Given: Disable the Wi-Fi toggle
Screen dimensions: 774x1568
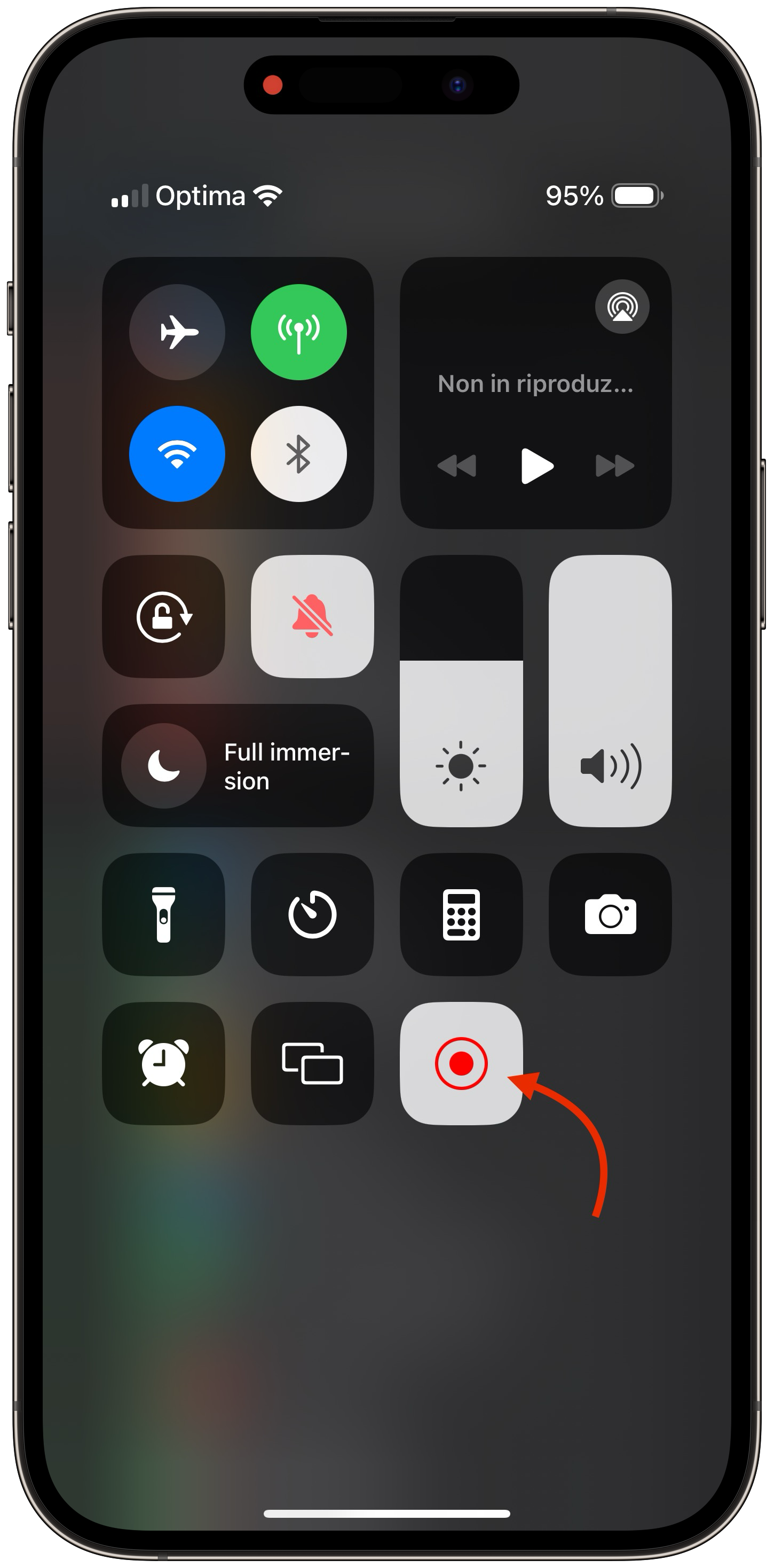Looking at the screenshot, I should click(x=177, y=454).
